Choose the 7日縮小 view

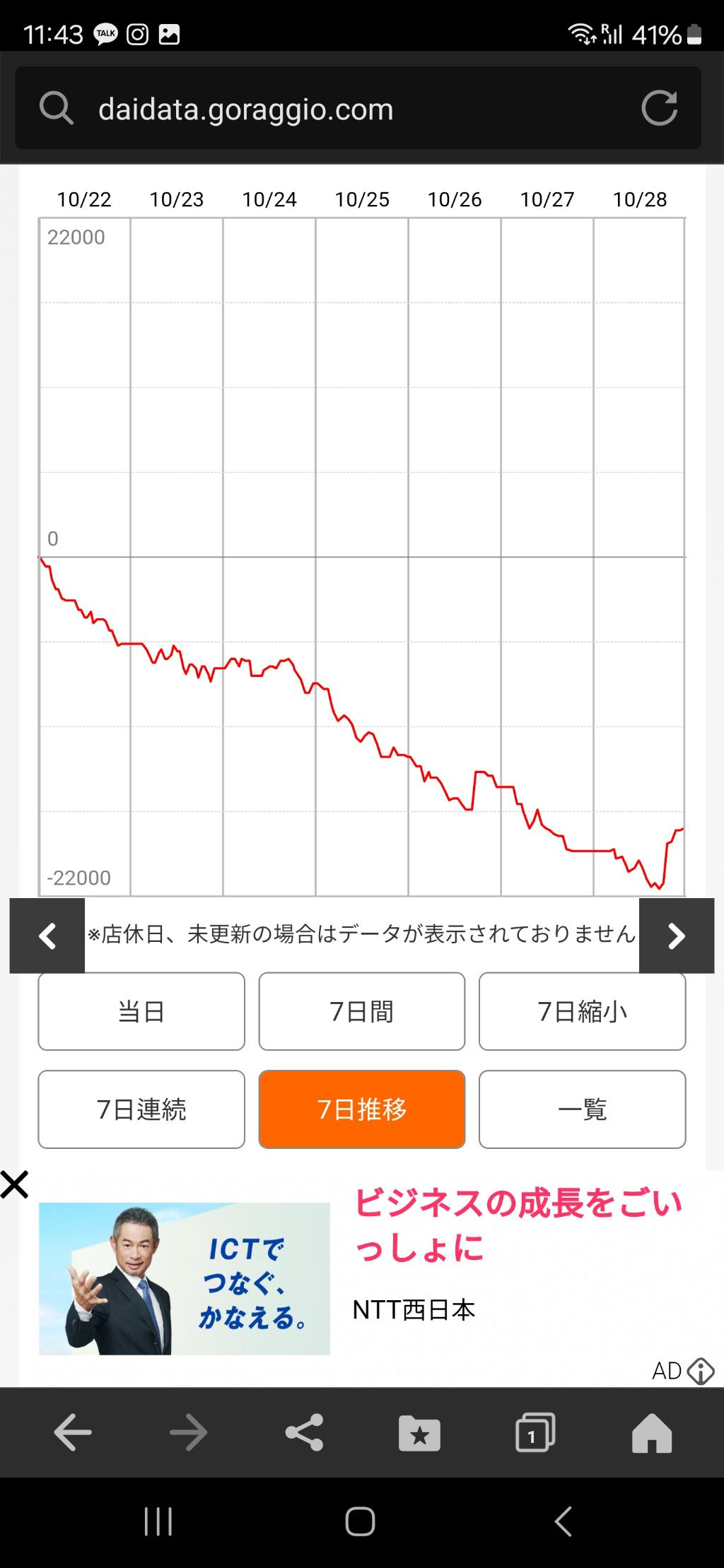(582, 1011)
